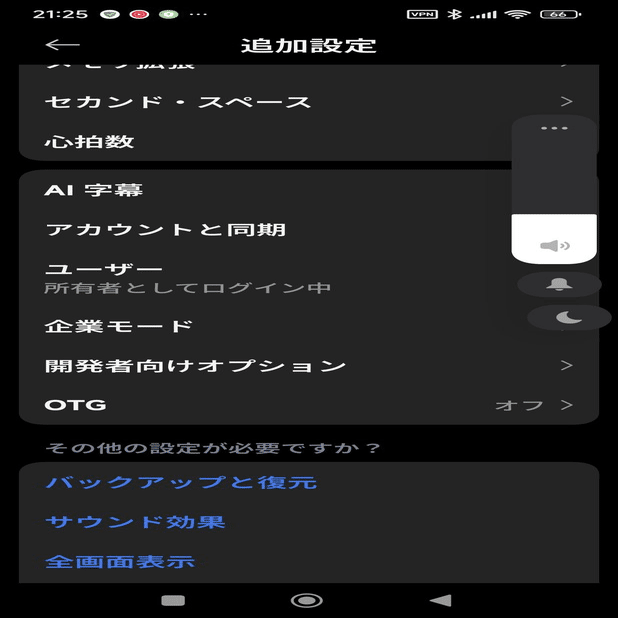The height and width of the screenshot is (618, 618).
Task: Toggle silent mode bell icon
Action: [x=559, y=285]
